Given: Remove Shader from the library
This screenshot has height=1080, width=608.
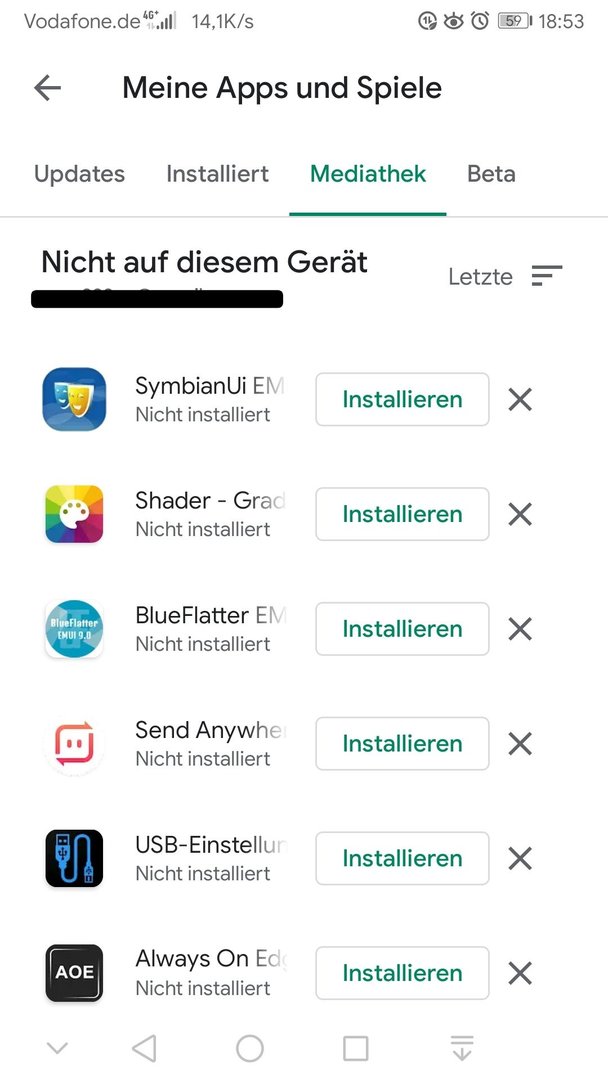Looking at the screenshot, I should pyautogui.click(x=520, y=514).
